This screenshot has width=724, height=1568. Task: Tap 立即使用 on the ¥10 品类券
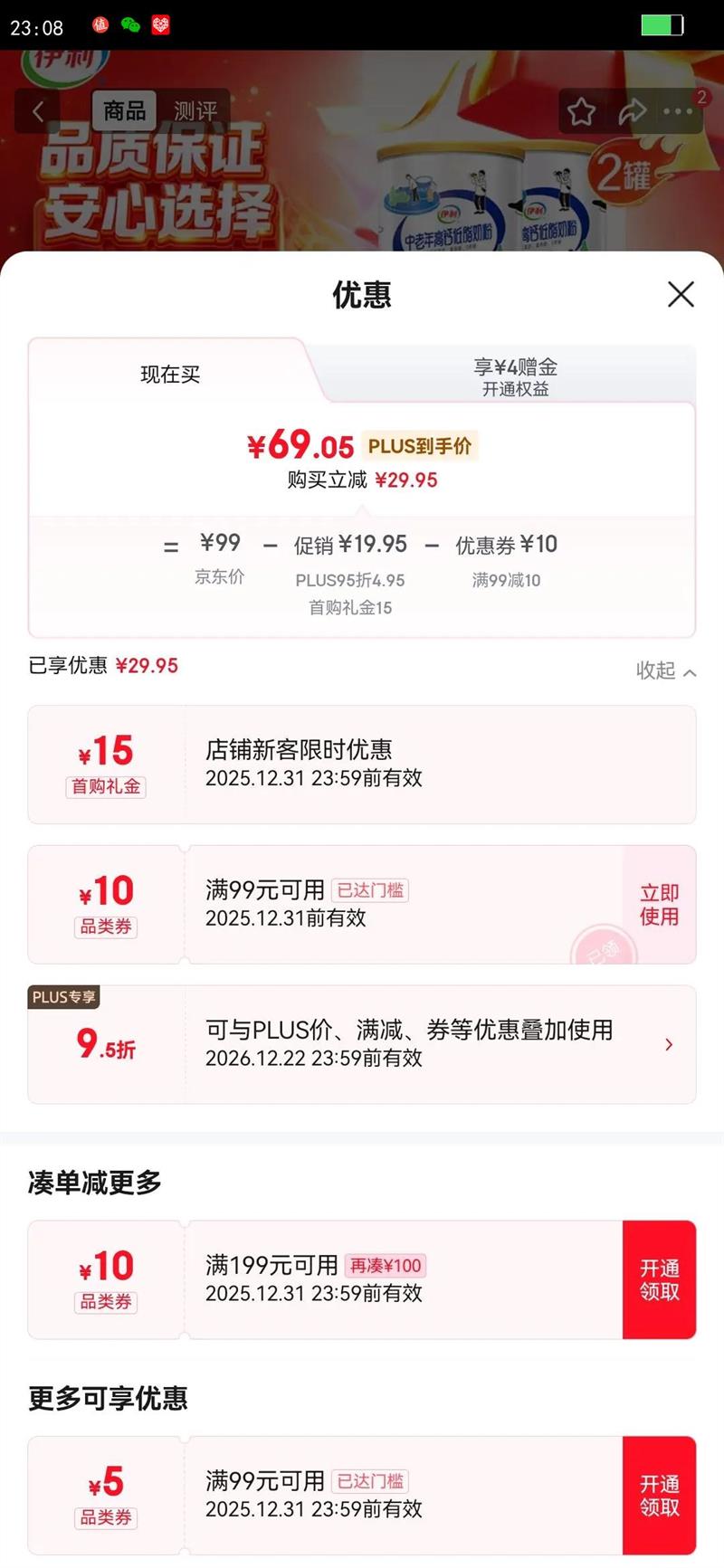coord(659,905)
